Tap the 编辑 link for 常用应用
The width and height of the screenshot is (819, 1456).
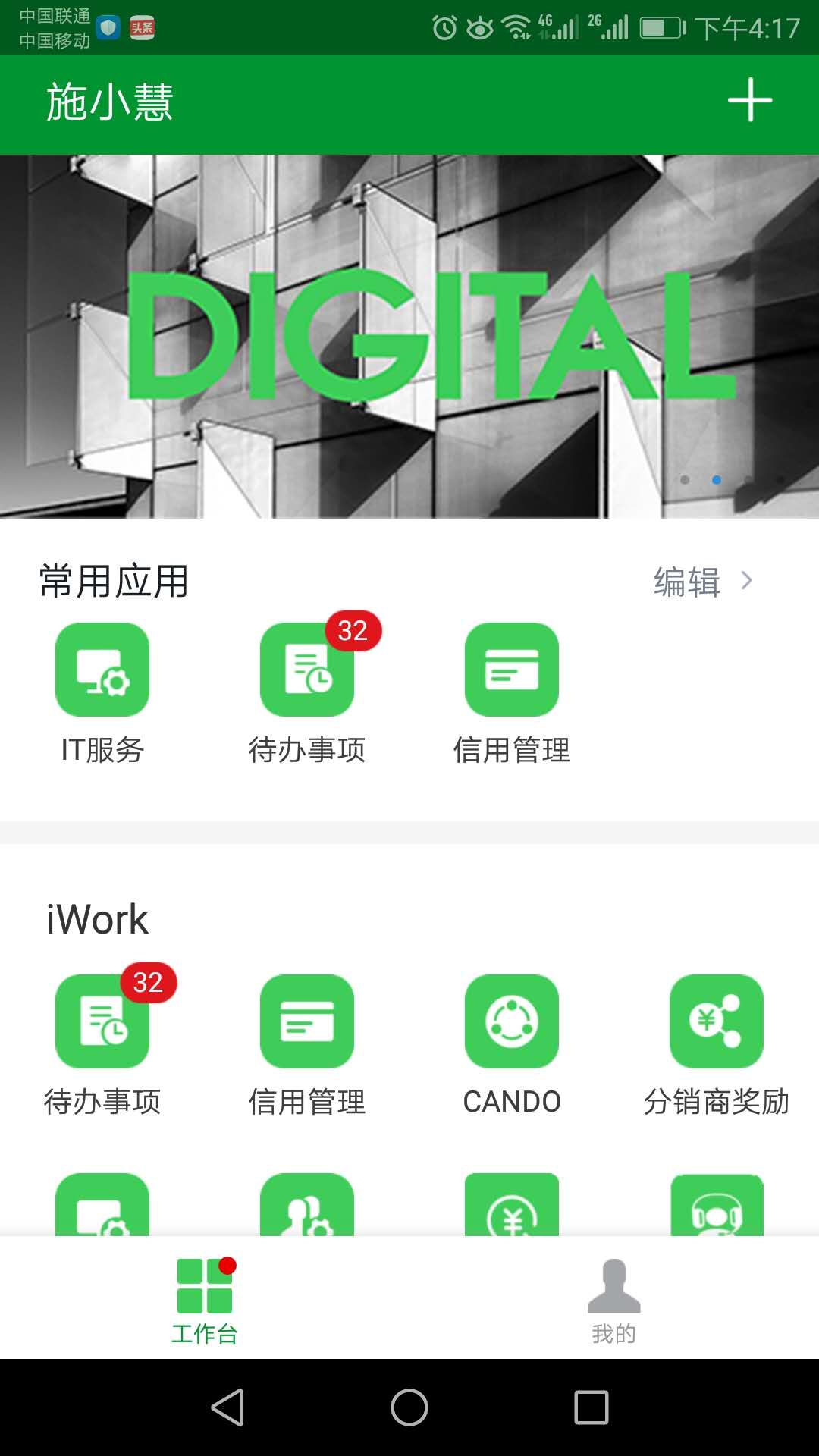[x=686, y=582]
